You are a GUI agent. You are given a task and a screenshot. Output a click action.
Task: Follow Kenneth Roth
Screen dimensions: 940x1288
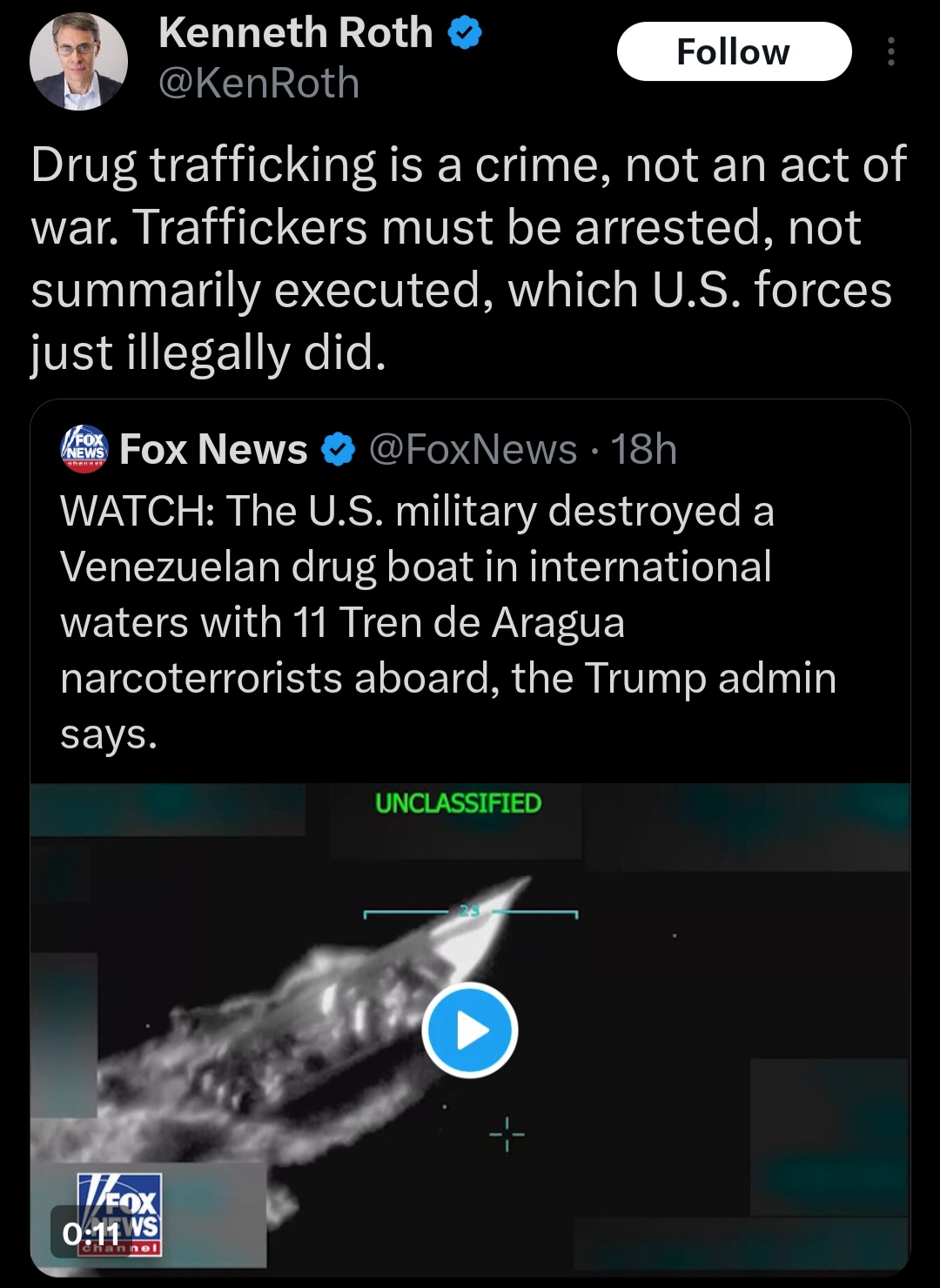tap(733, 52)
